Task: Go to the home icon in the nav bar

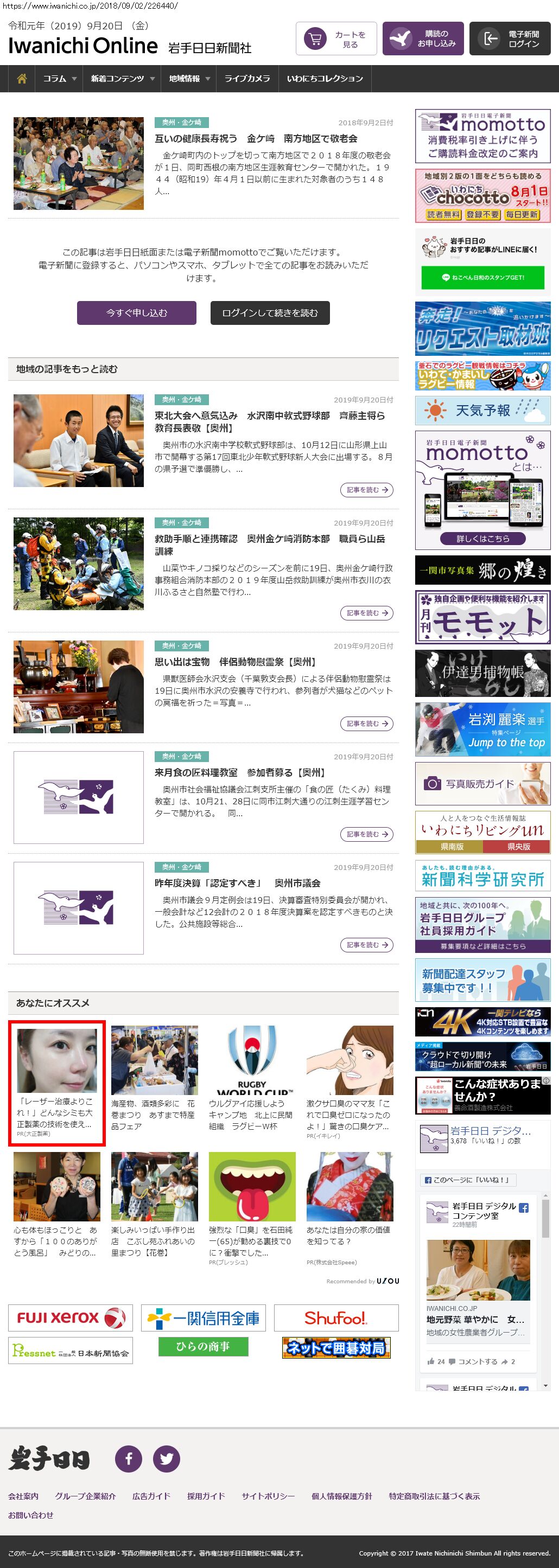Action: (22, 79)
